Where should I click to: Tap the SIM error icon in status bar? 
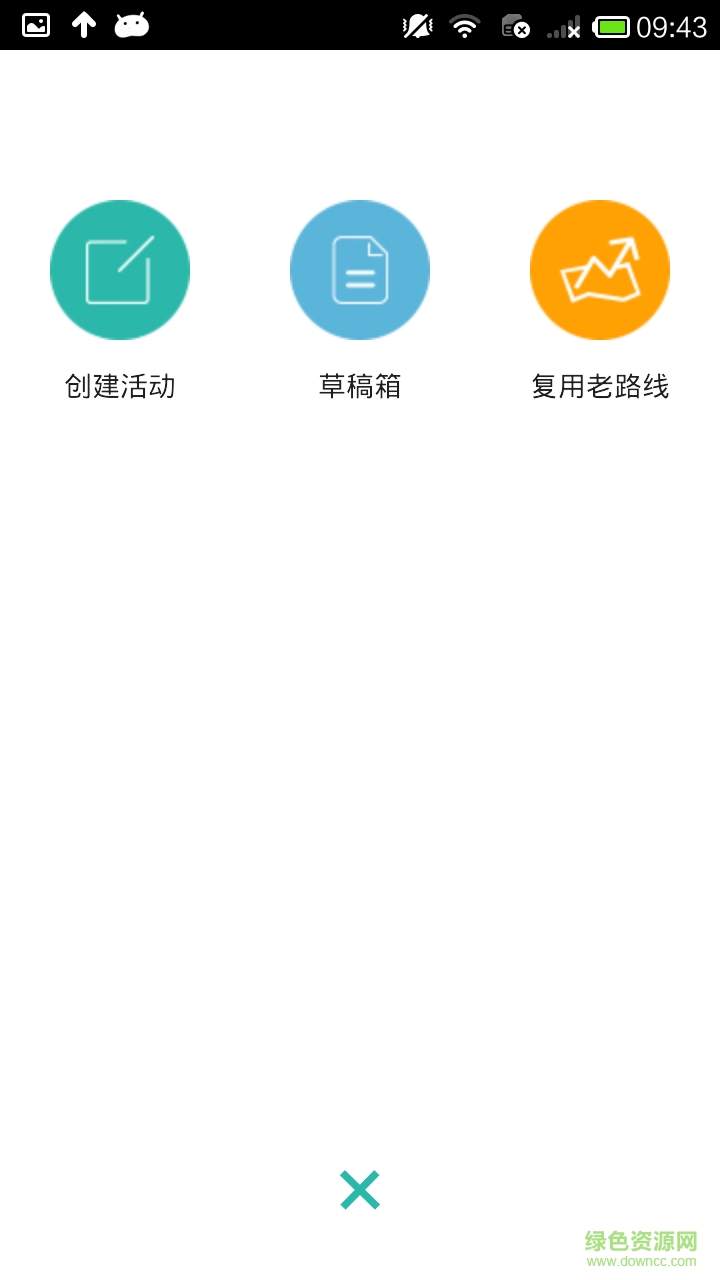513,25
